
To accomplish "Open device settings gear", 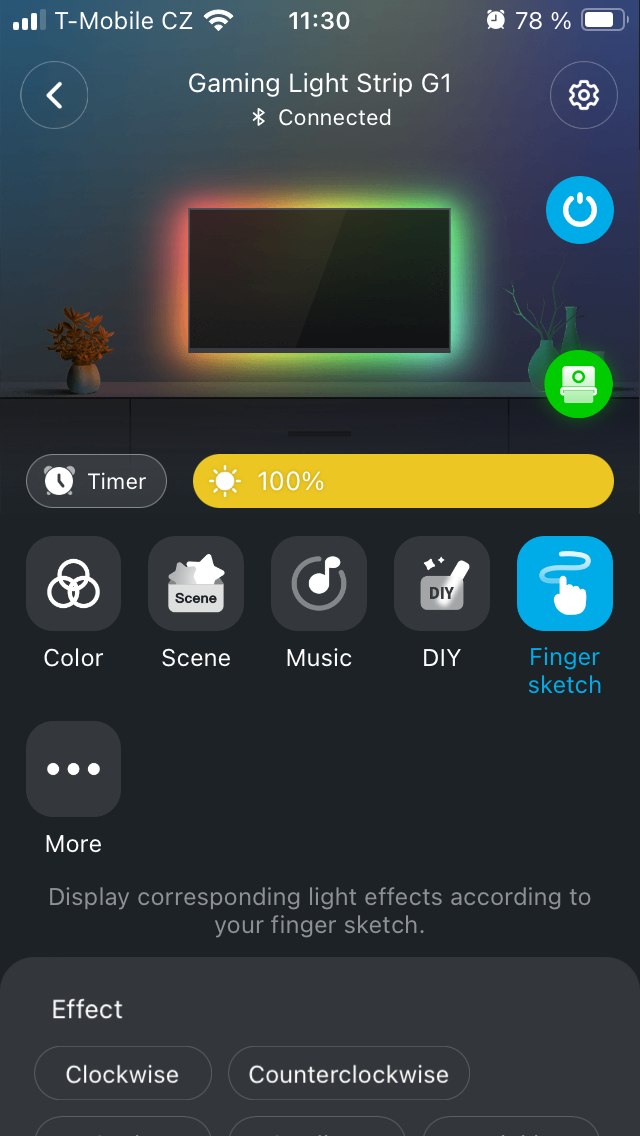I will coord(583,95).
